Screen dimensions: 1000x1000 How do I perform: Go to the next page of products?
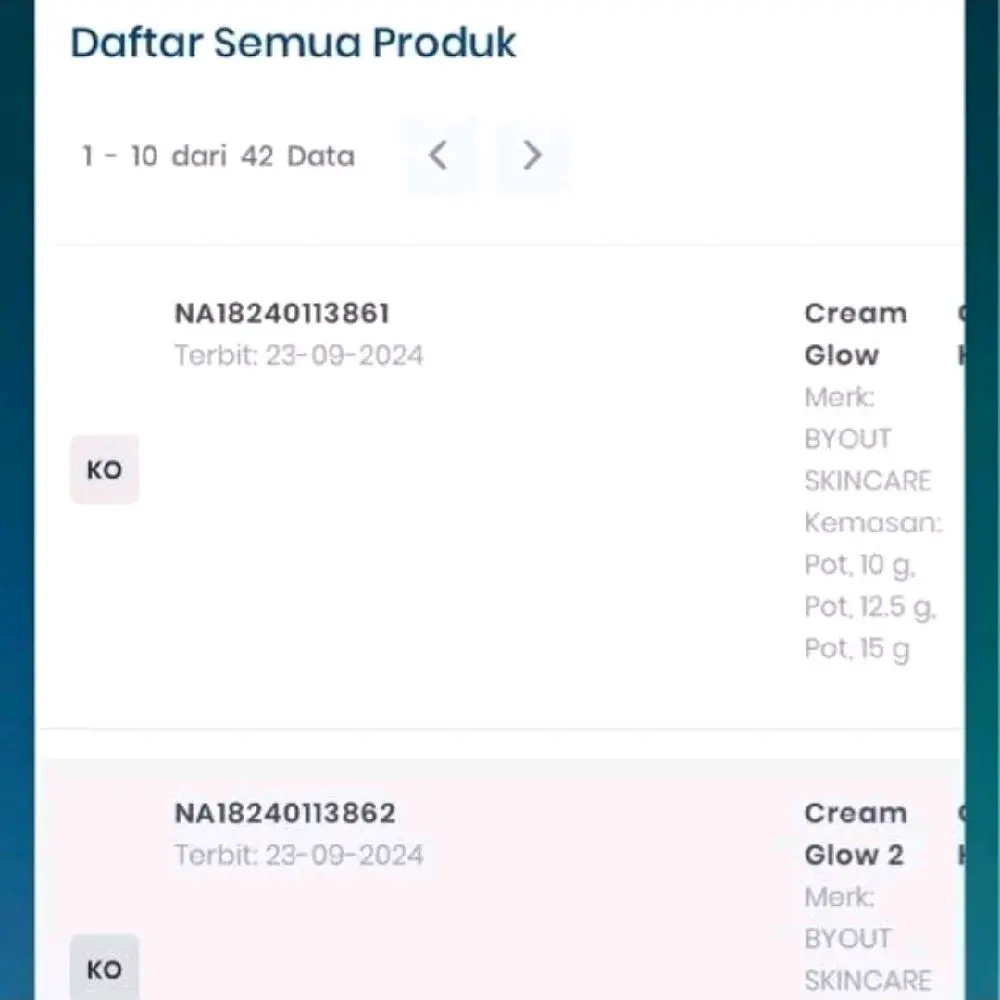[x=532, y=156]
